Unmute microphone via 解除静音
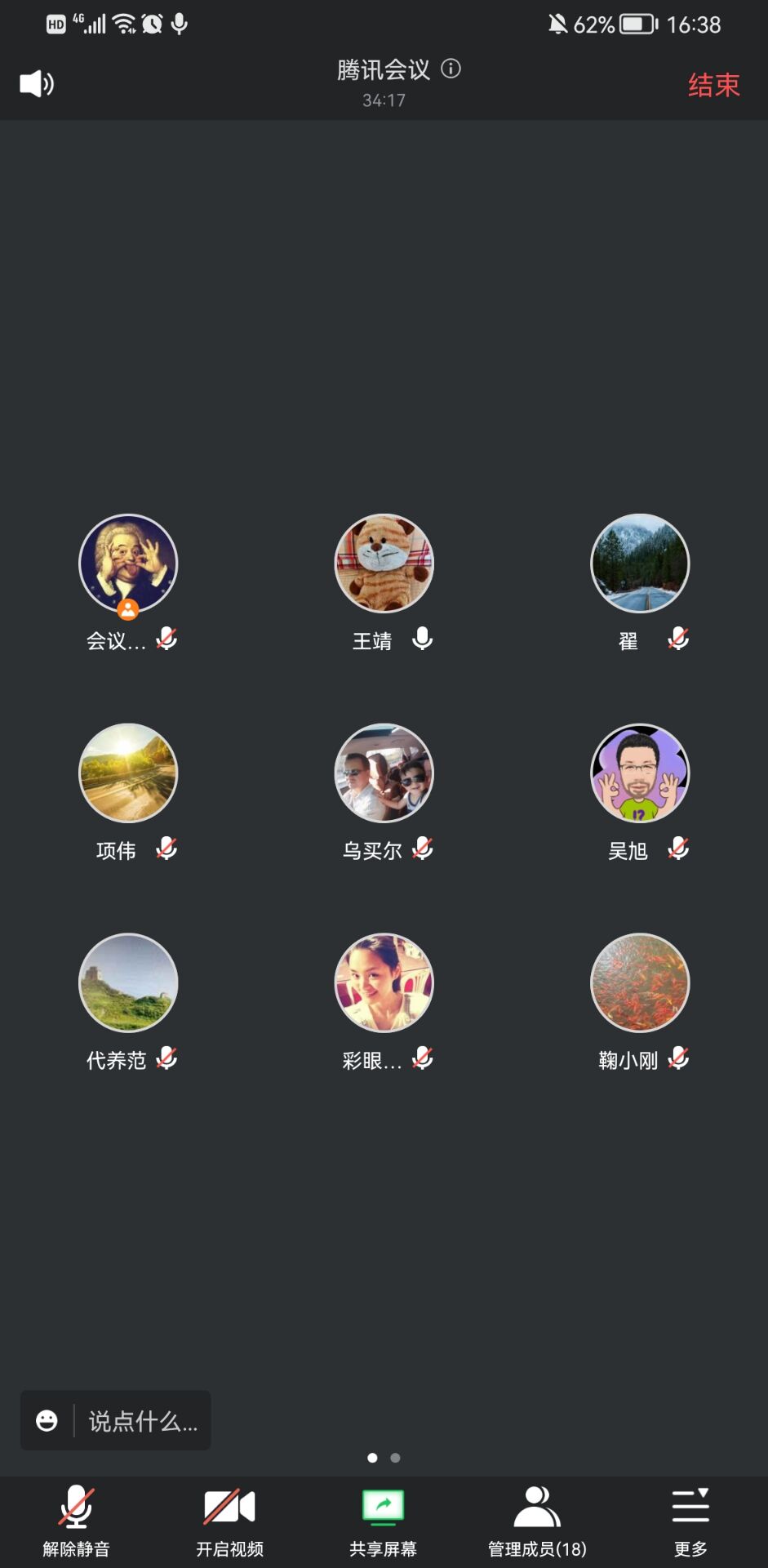The width and height of the screenshot is (768, 1568). (76, 1521)
